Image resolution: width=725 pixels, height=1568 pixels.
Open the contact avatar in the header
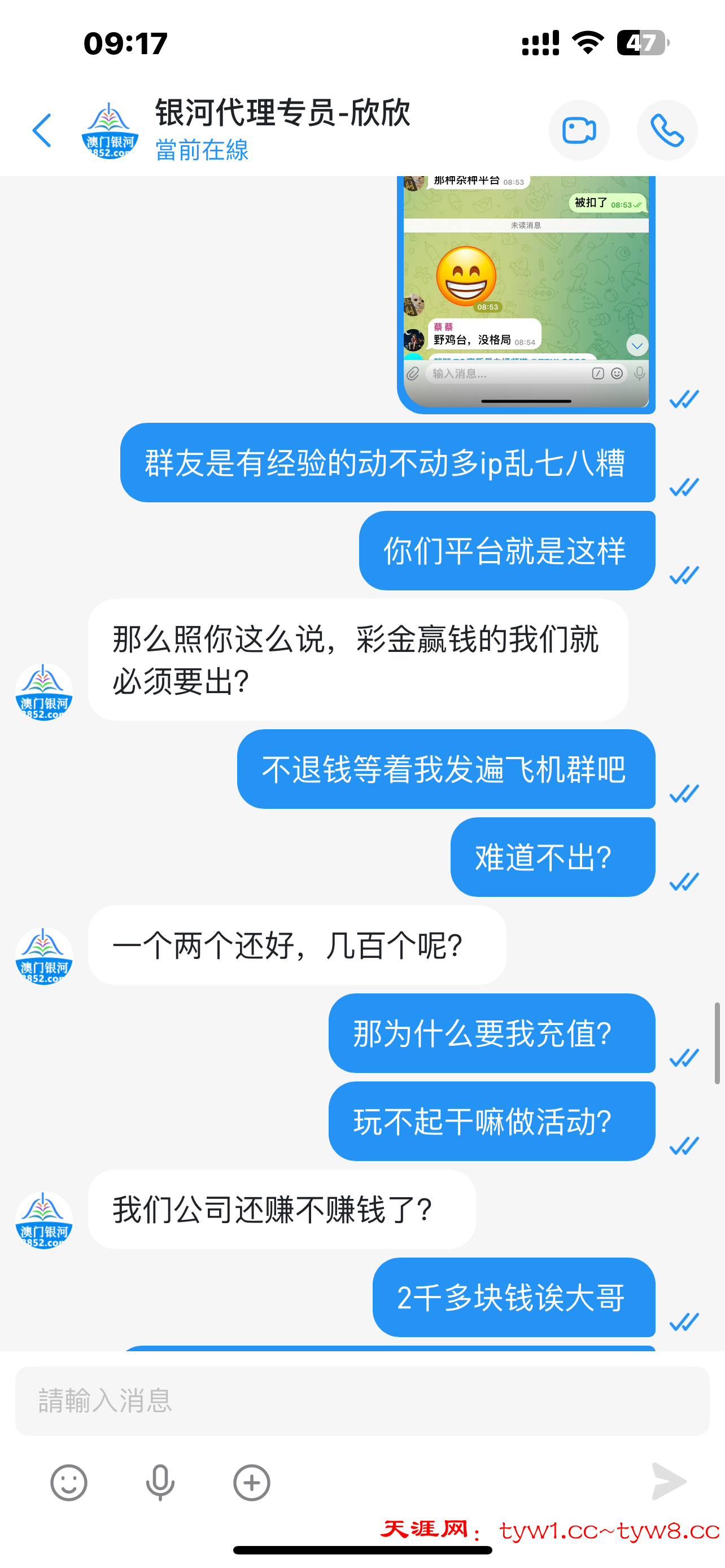tap(110, 130)
